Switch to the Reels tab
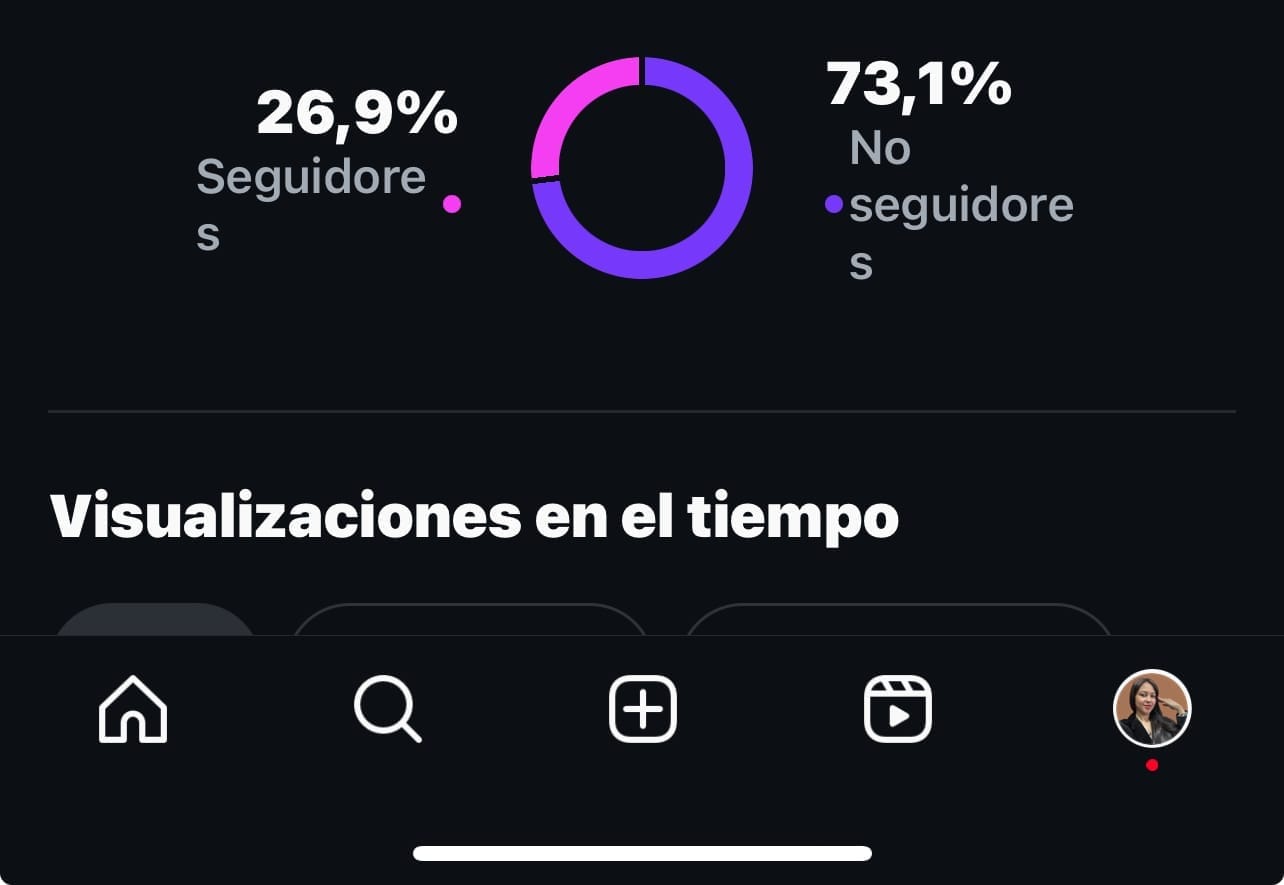Image resolution: width=1284 pixels, height=885 pixels. tap(898, 709)
